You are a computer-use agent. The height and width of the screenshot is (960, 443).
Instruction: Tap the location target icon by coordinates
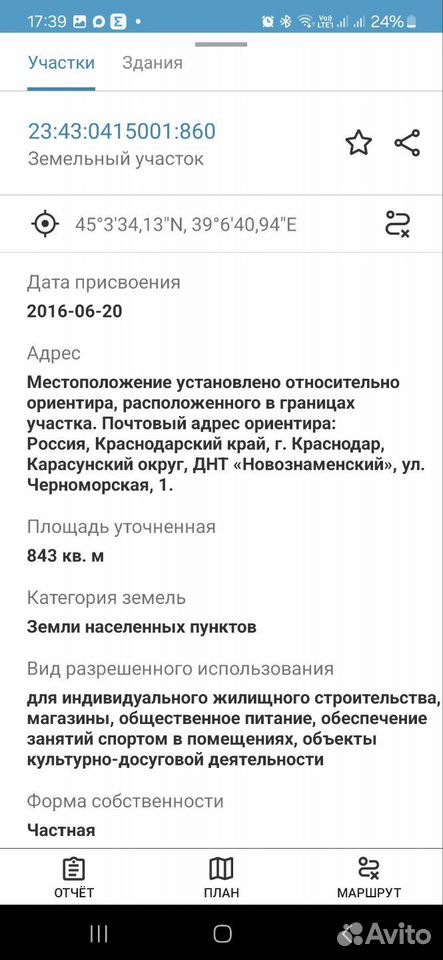(x=45, y=223)
